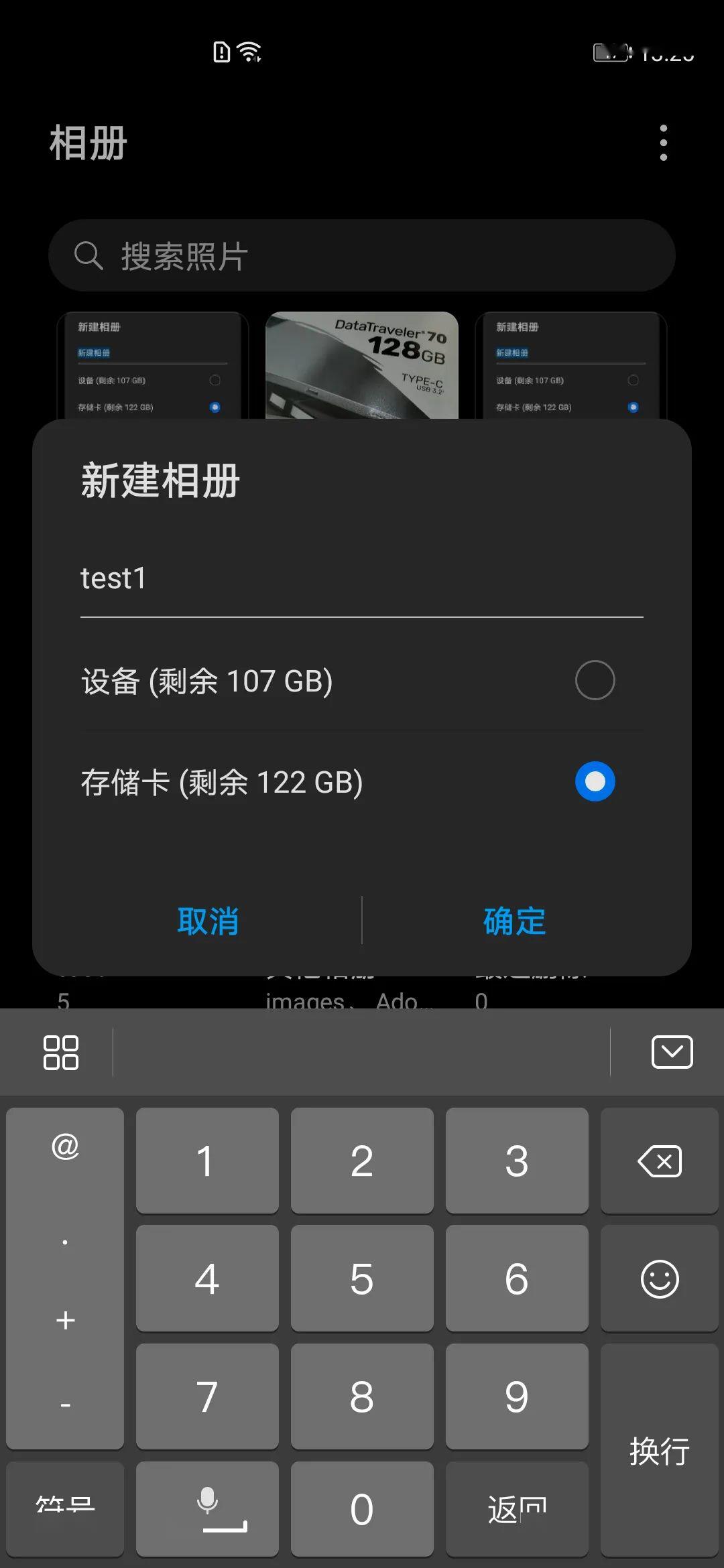Select the 设备 (device) storage radio button
The width and height of the screenshot is (724, 1568).
595,680
